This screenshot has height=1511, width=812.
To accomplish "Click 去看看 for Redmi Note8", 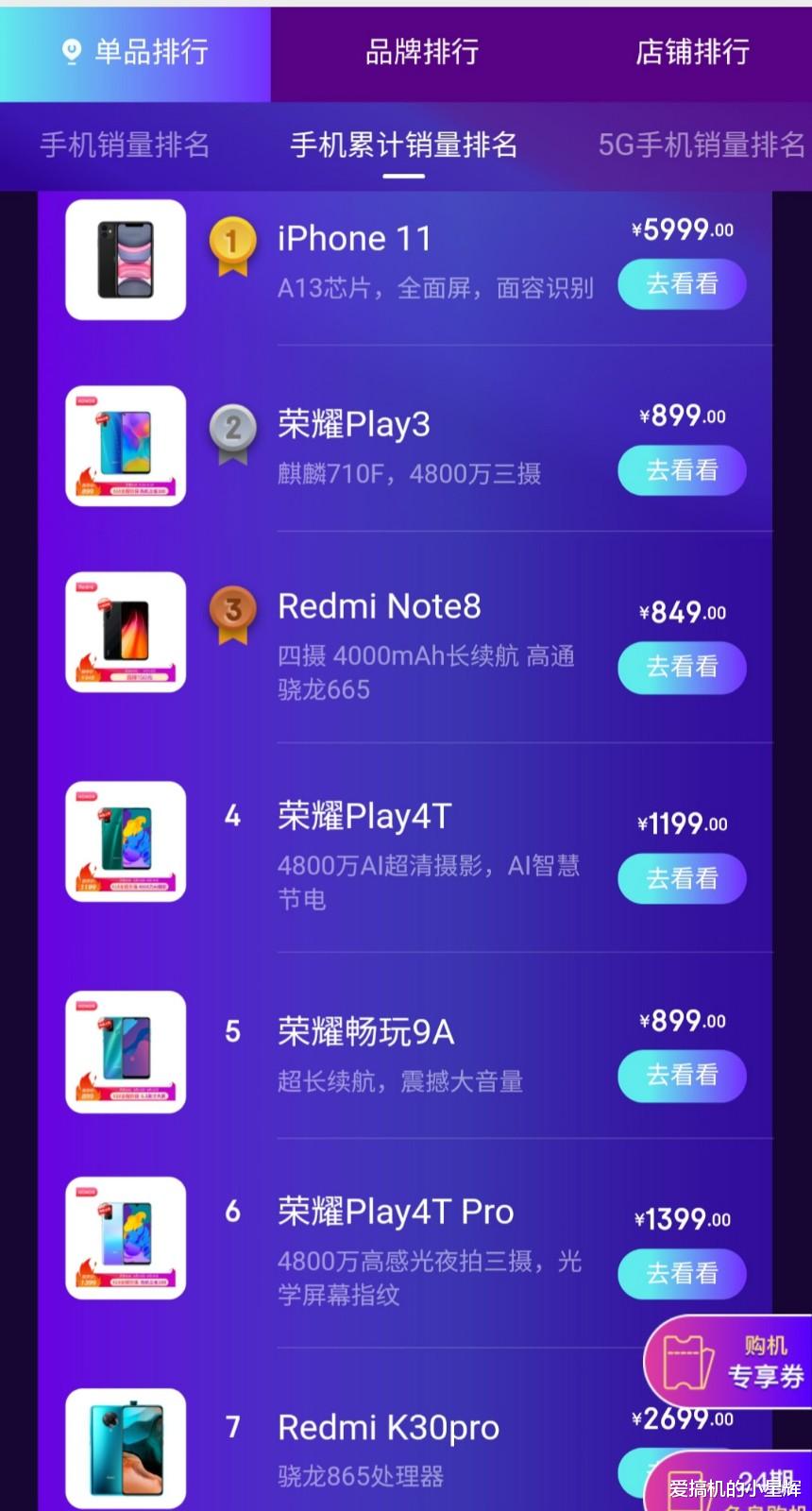I will coord(682,668).
